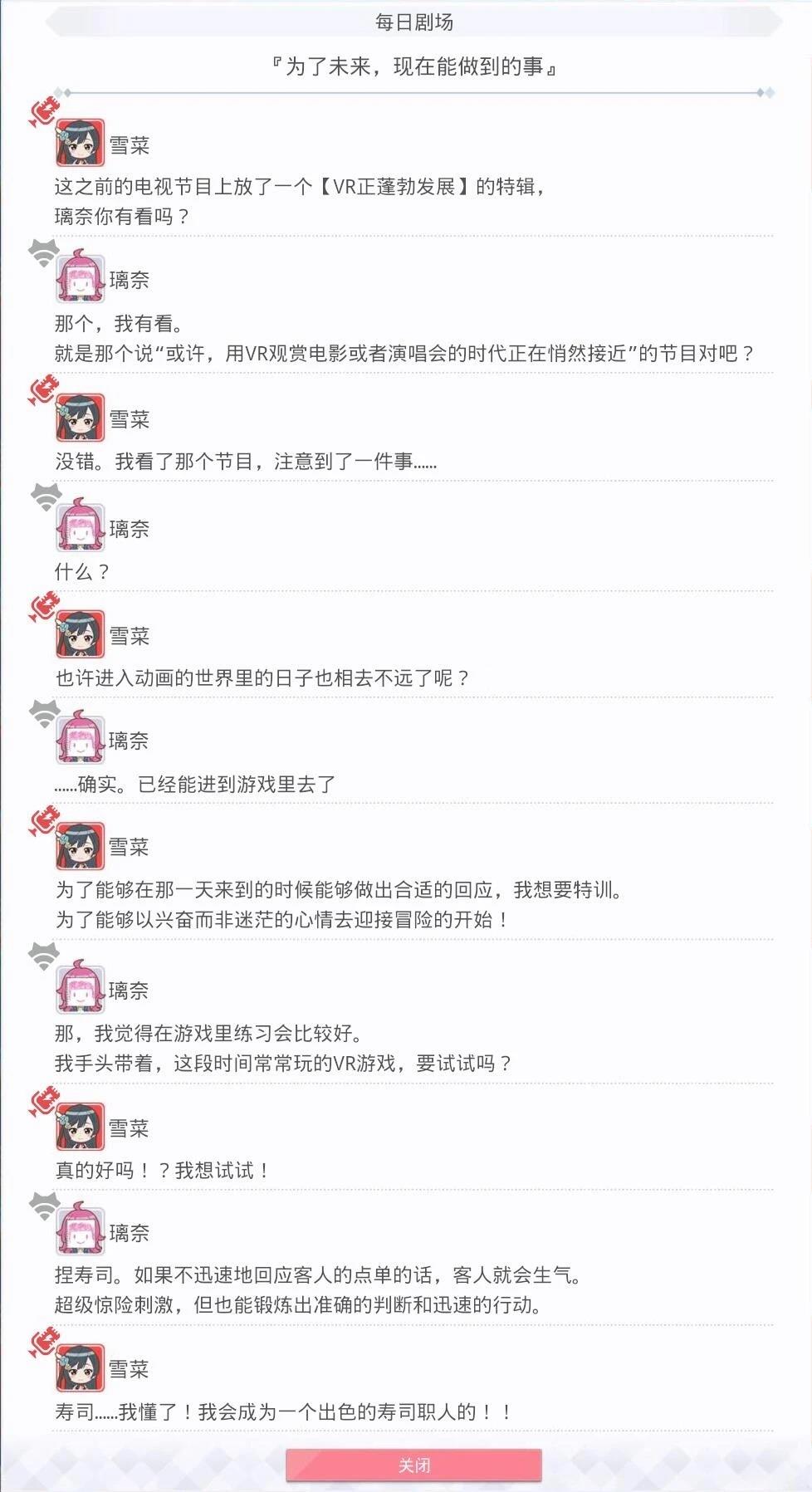Viewport: 812px width, 1492px height.
Task: Close the daily theater dialog with 关闭
Action: (x=413, y=1465)
